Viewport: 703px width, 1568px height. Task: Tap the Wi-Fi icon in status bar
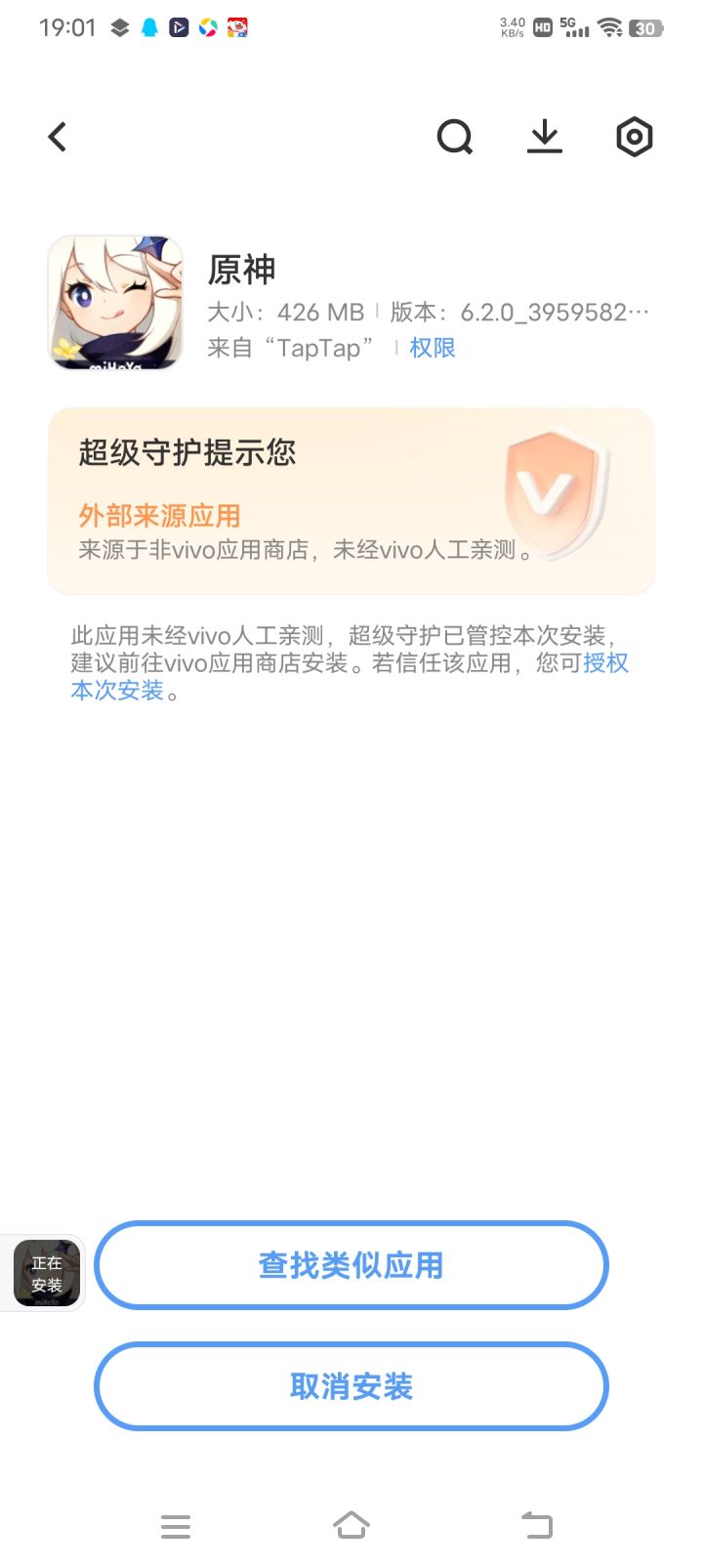pos(610,27)
